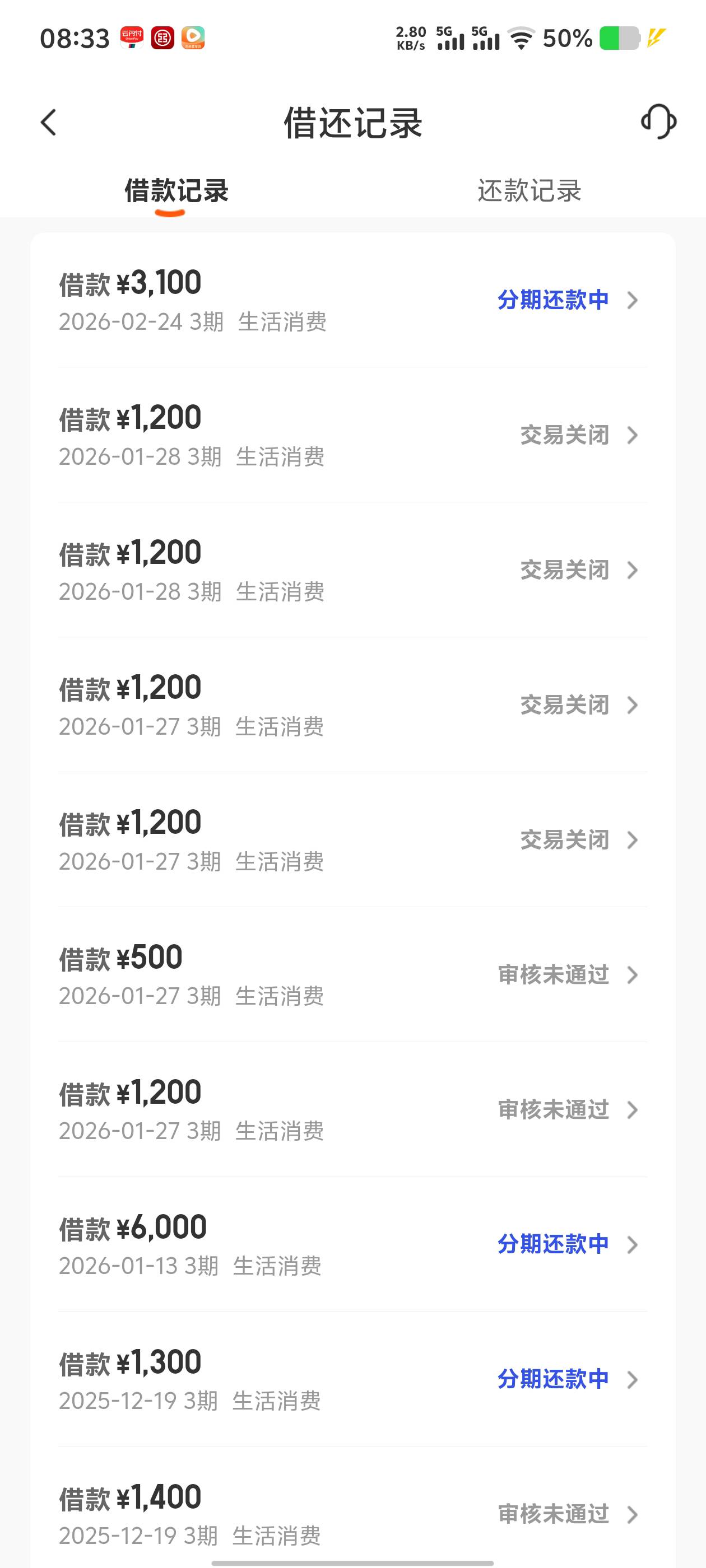Viewport: 706px width, 1568px height.
Task: View the ¥500 loan marked 审核未通过
Action: pyautogui.click(x=352, y=974)
